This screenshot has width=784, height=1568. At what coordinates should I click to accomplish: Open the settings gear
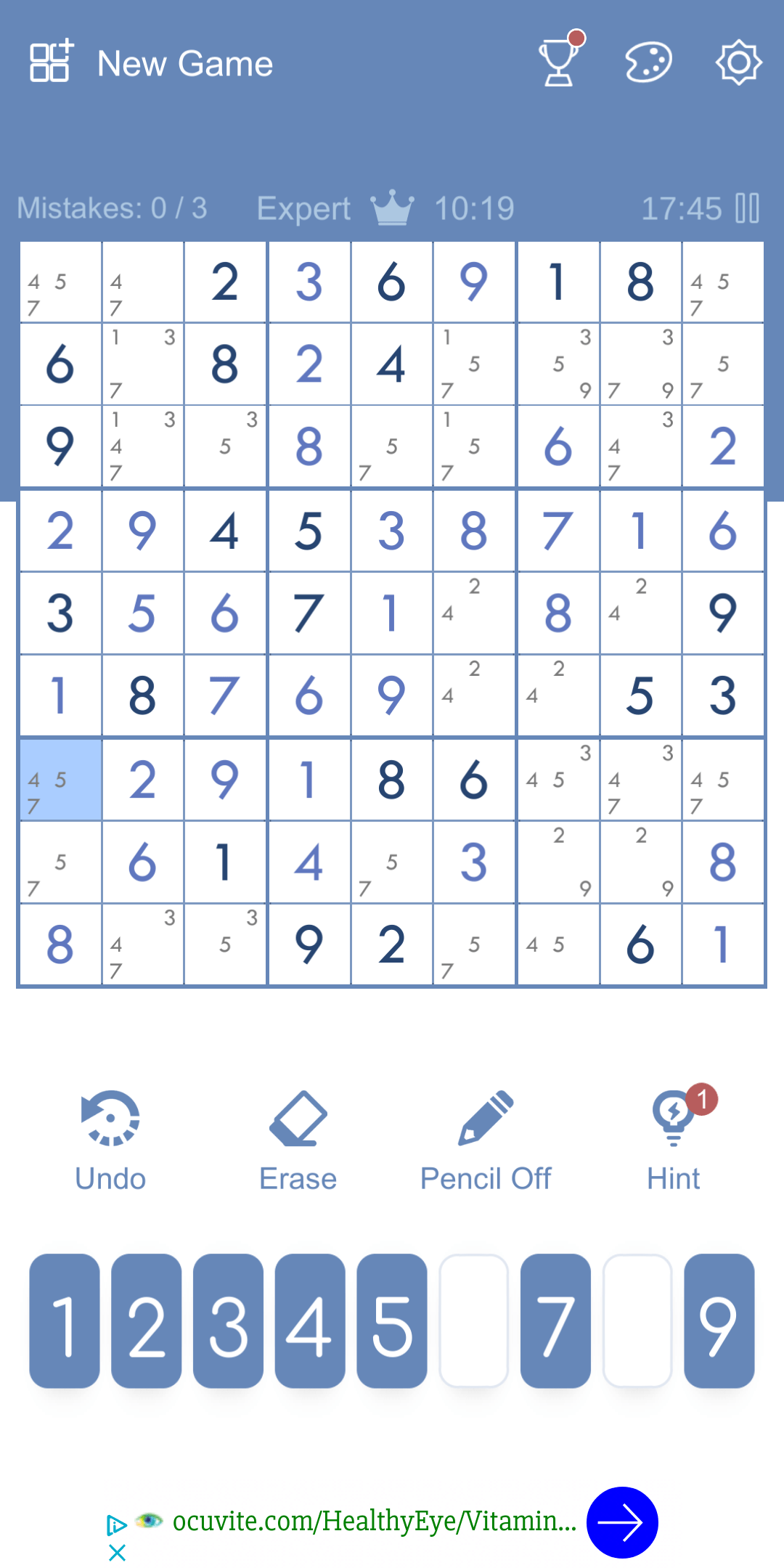(x=738, y=63)
